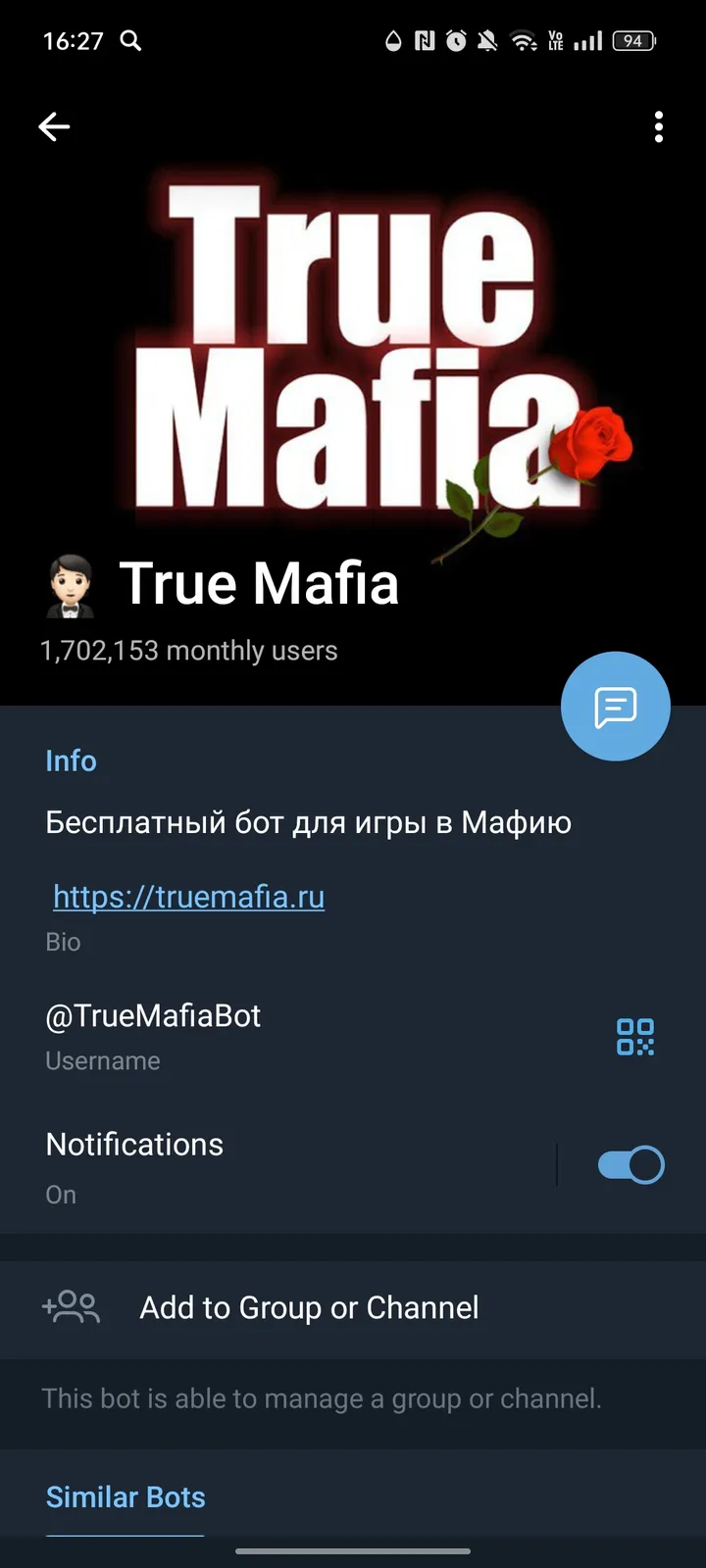Tap the muted notifications bell icon
This screenshot has height=1568, width=706.
pos(486,41)
